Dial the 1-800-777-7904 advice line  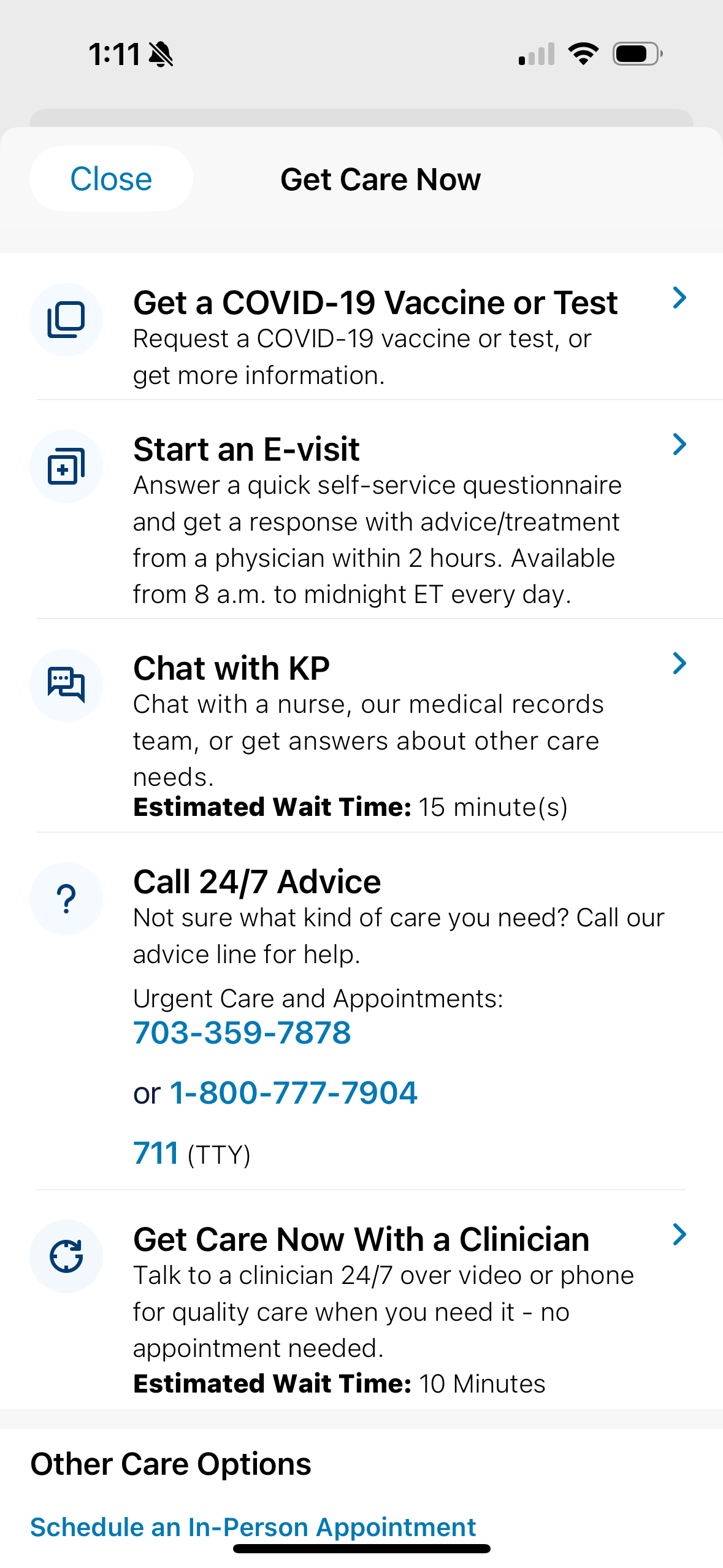pyautogui.click(x=294, y=1093)
